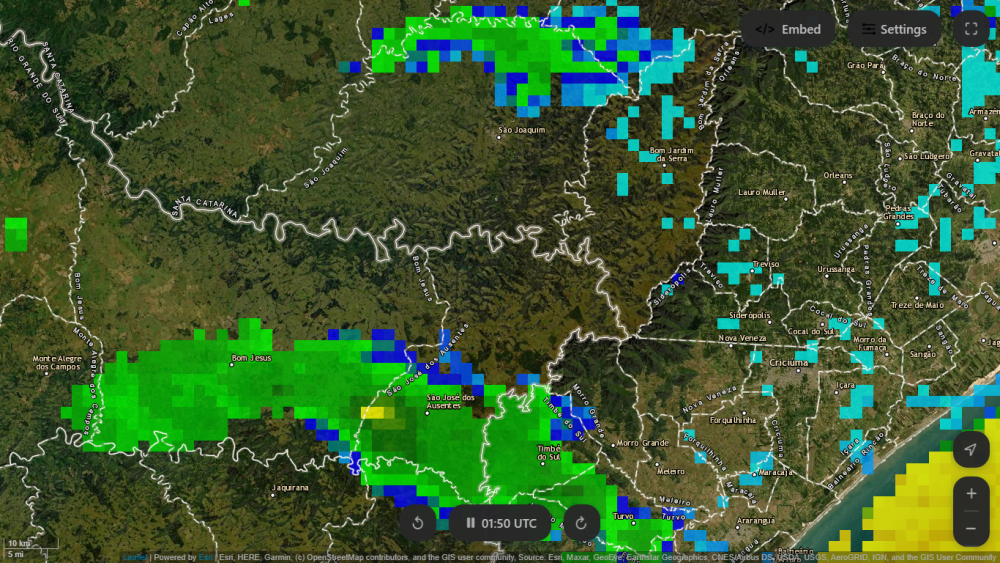The height and width of the screenshot is (563, 1000).
Task: Open the Leaflet attribution link
Action: pos(135,557)
